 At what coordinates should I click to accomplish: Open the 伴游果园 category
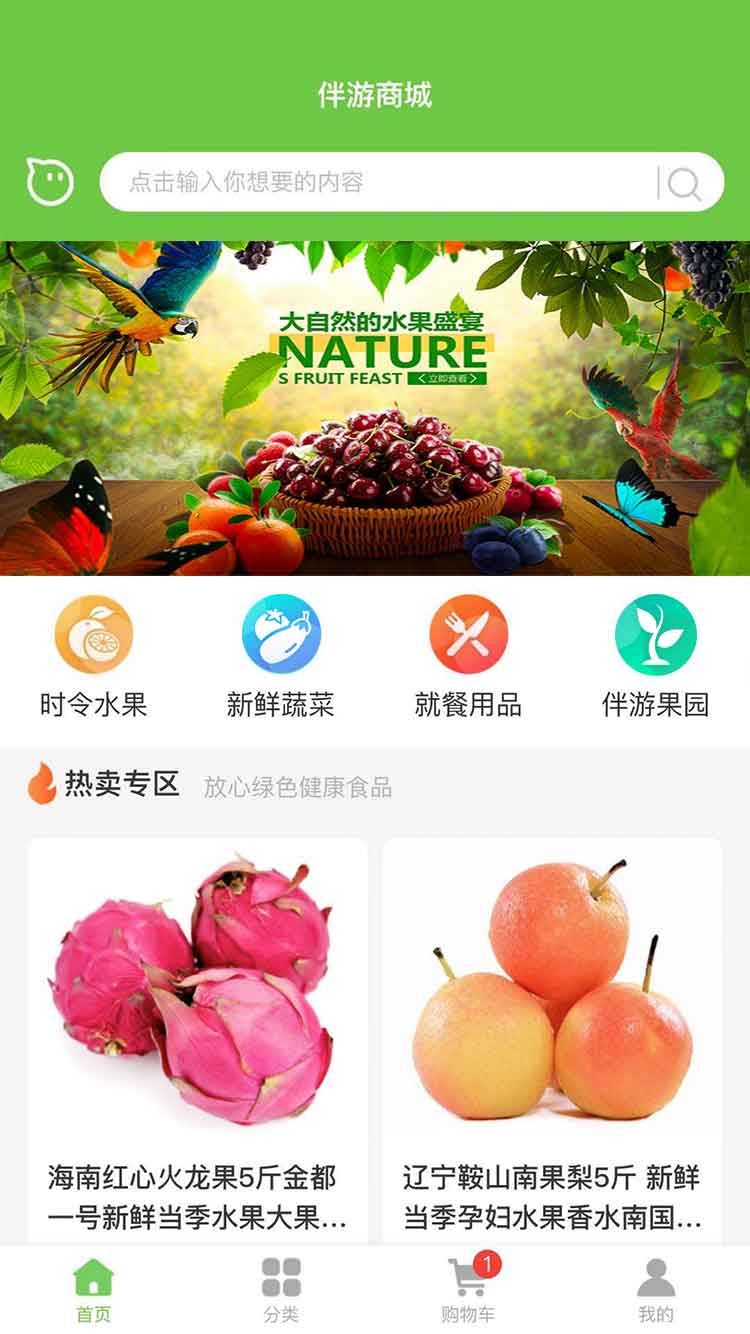[x=655, y=656]
